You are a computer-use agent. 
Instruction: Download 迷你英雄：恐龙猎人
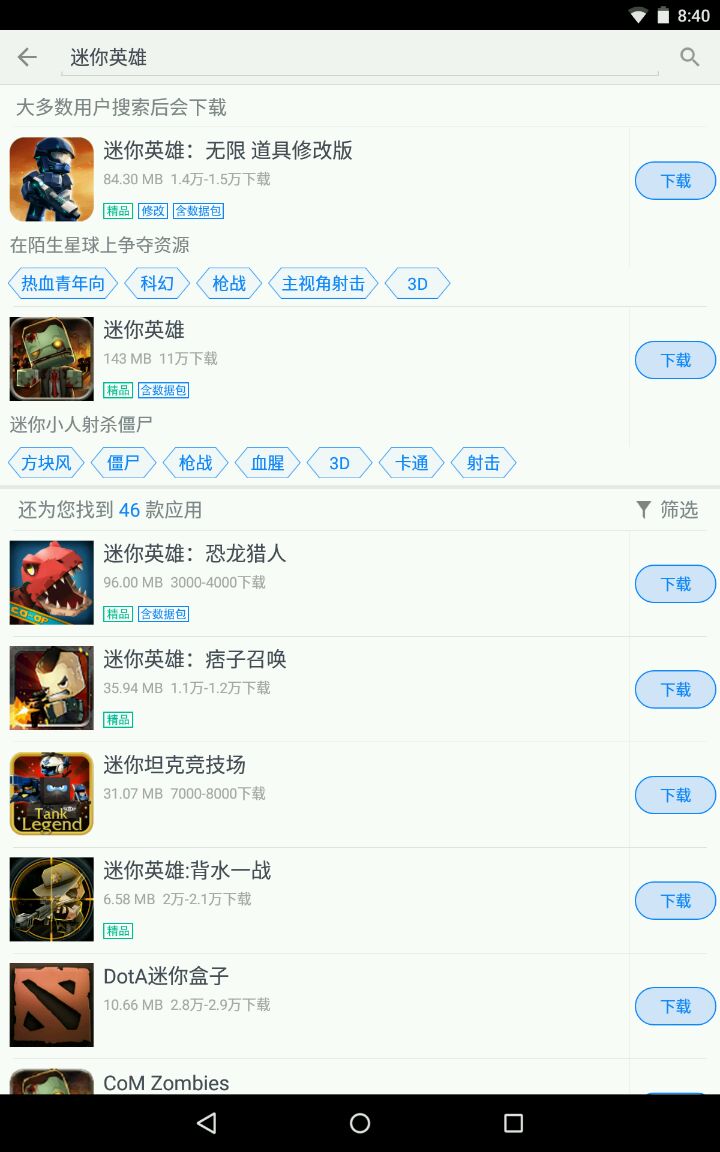click(x=675, y=584)
